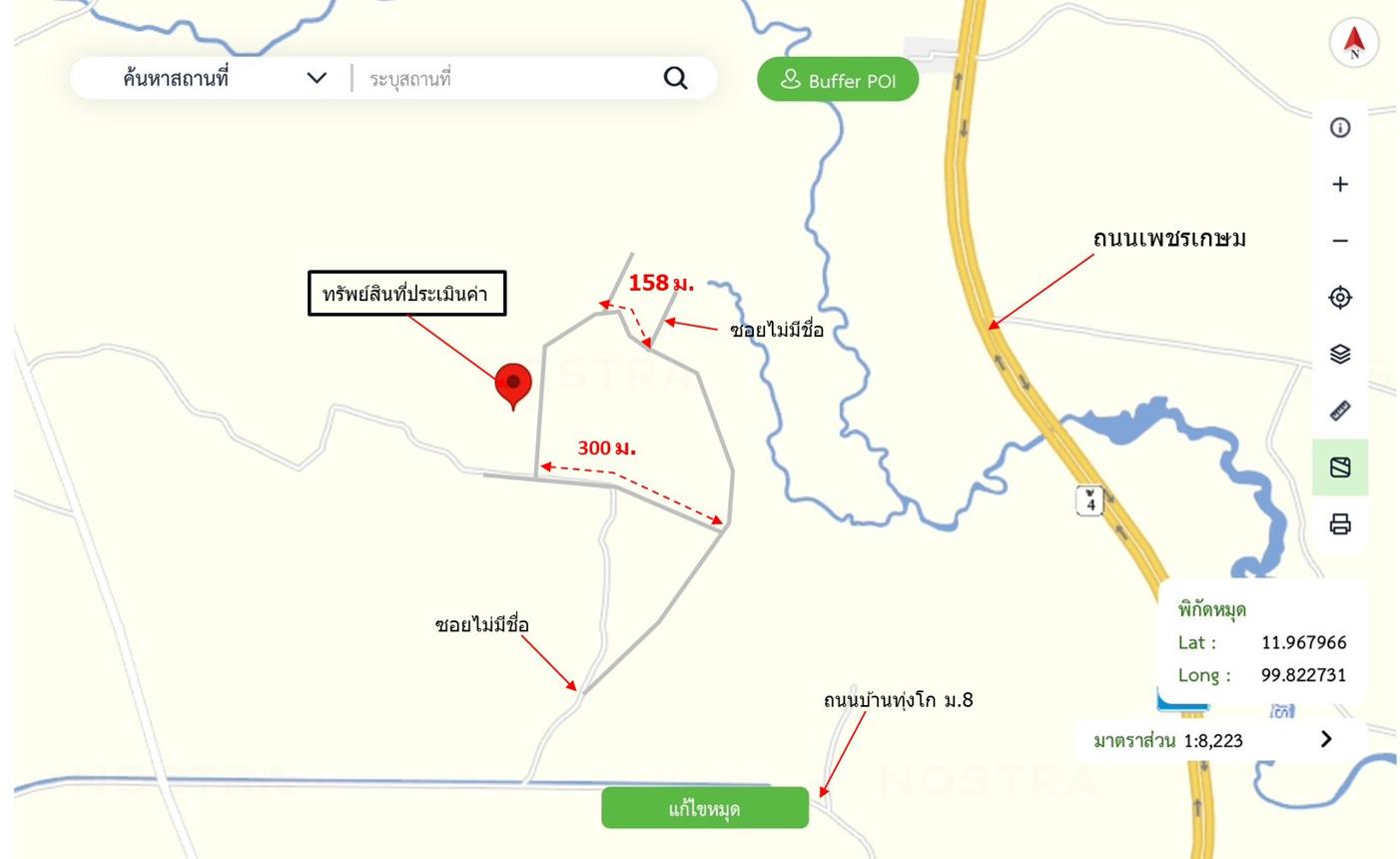The image size is (1400, 859).
Task: Tap the magnifier search icon
Action: (x=676, y=78)
